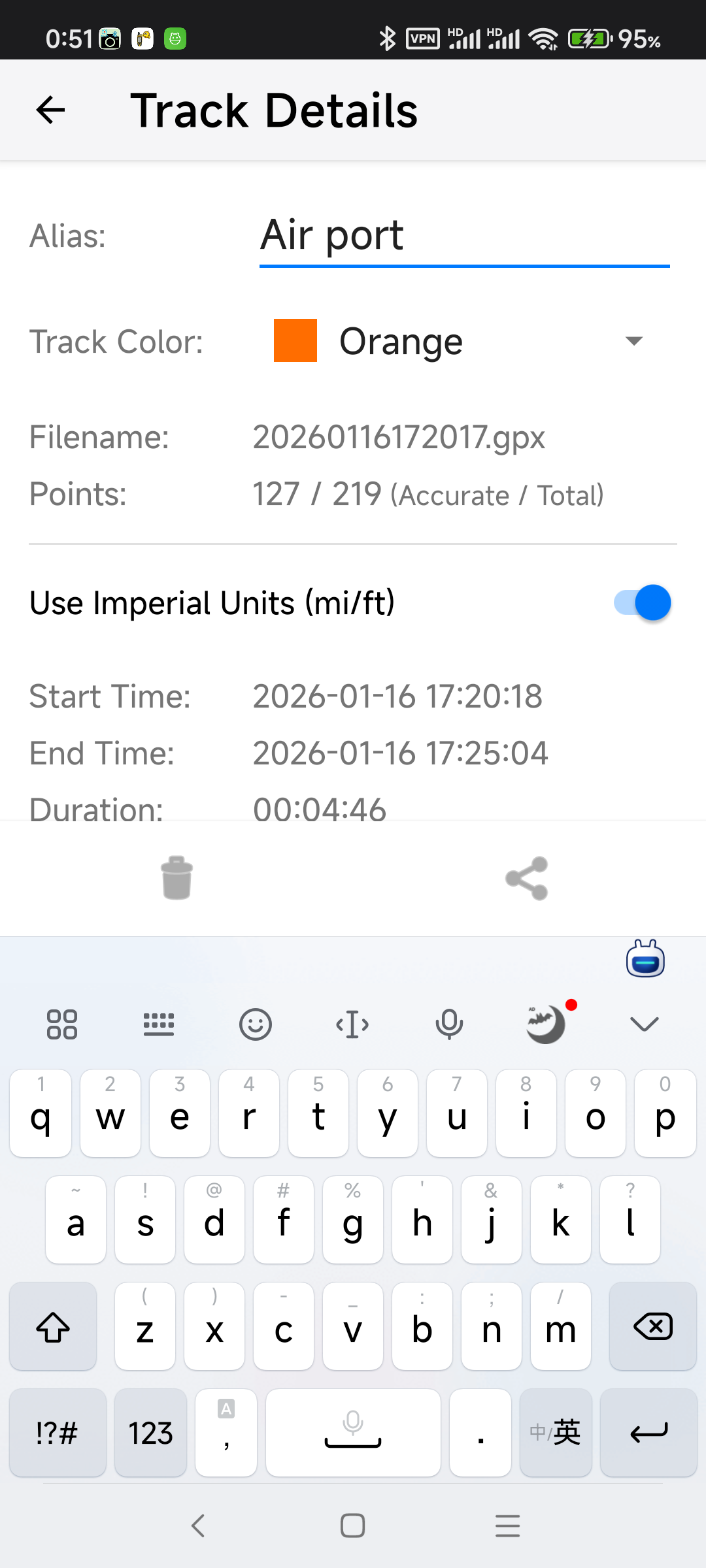
Task: Start voice input from keyboard microphone
Action: (x=449, y=1024)
